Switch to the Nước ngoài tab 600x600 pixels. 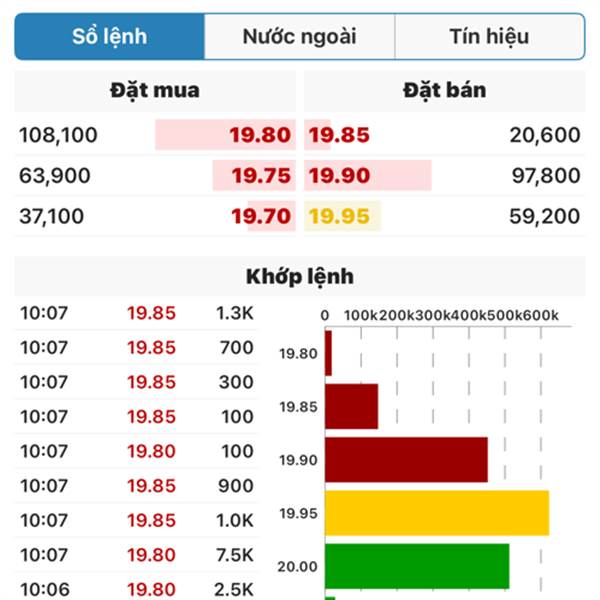299,36
